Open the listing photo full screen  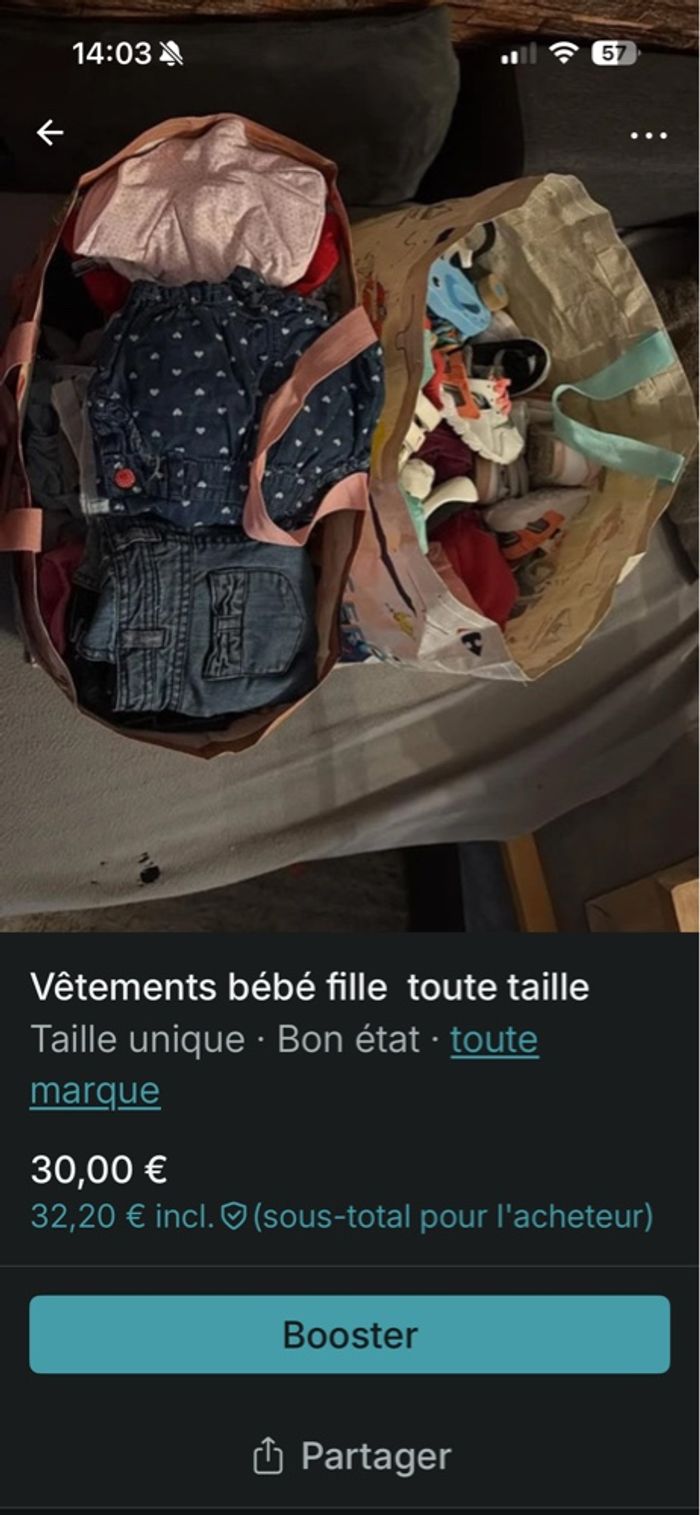click(350, 500)
